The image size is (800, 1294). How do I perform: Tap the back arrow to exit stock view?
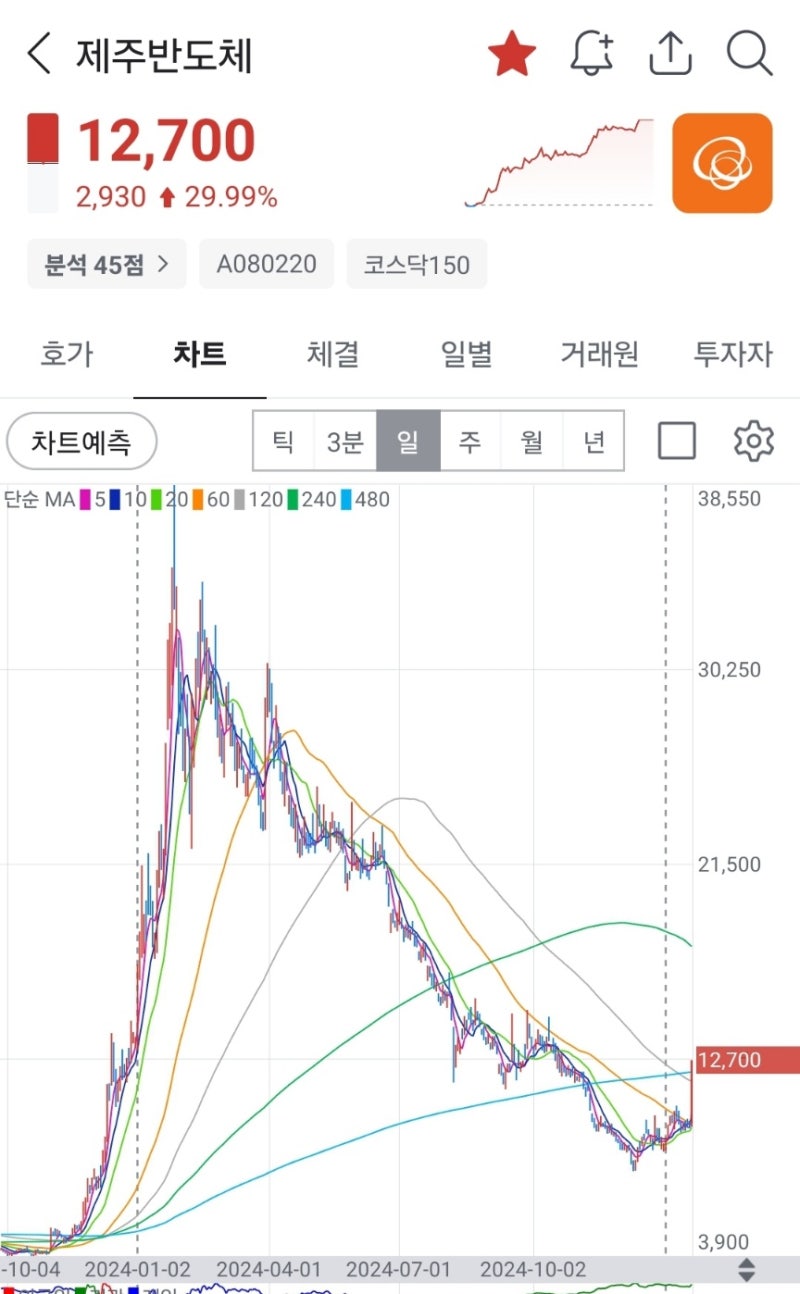(x=37, y=54)
